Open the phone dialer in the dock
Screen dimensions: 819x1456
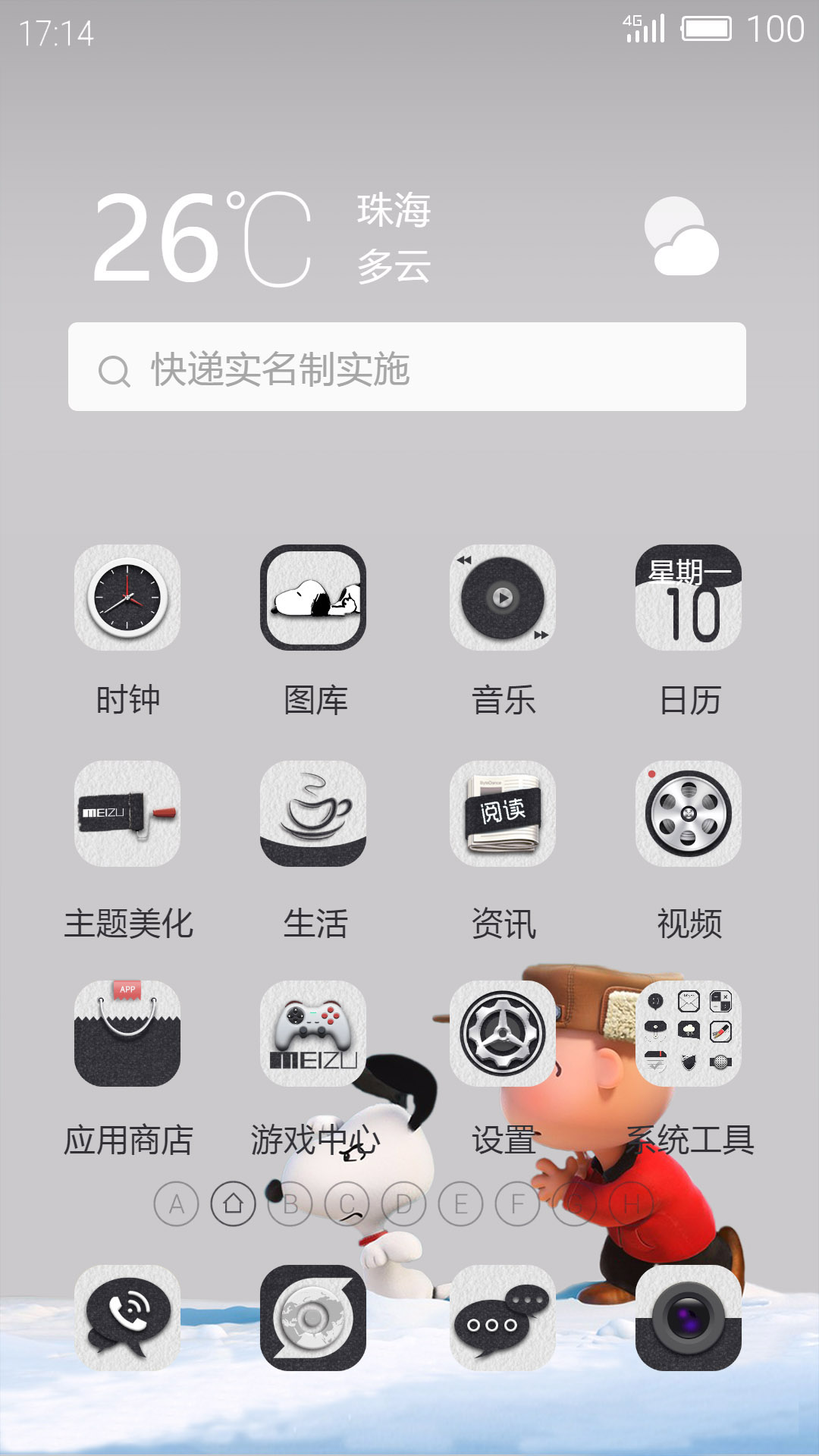tap(127, 1318)
